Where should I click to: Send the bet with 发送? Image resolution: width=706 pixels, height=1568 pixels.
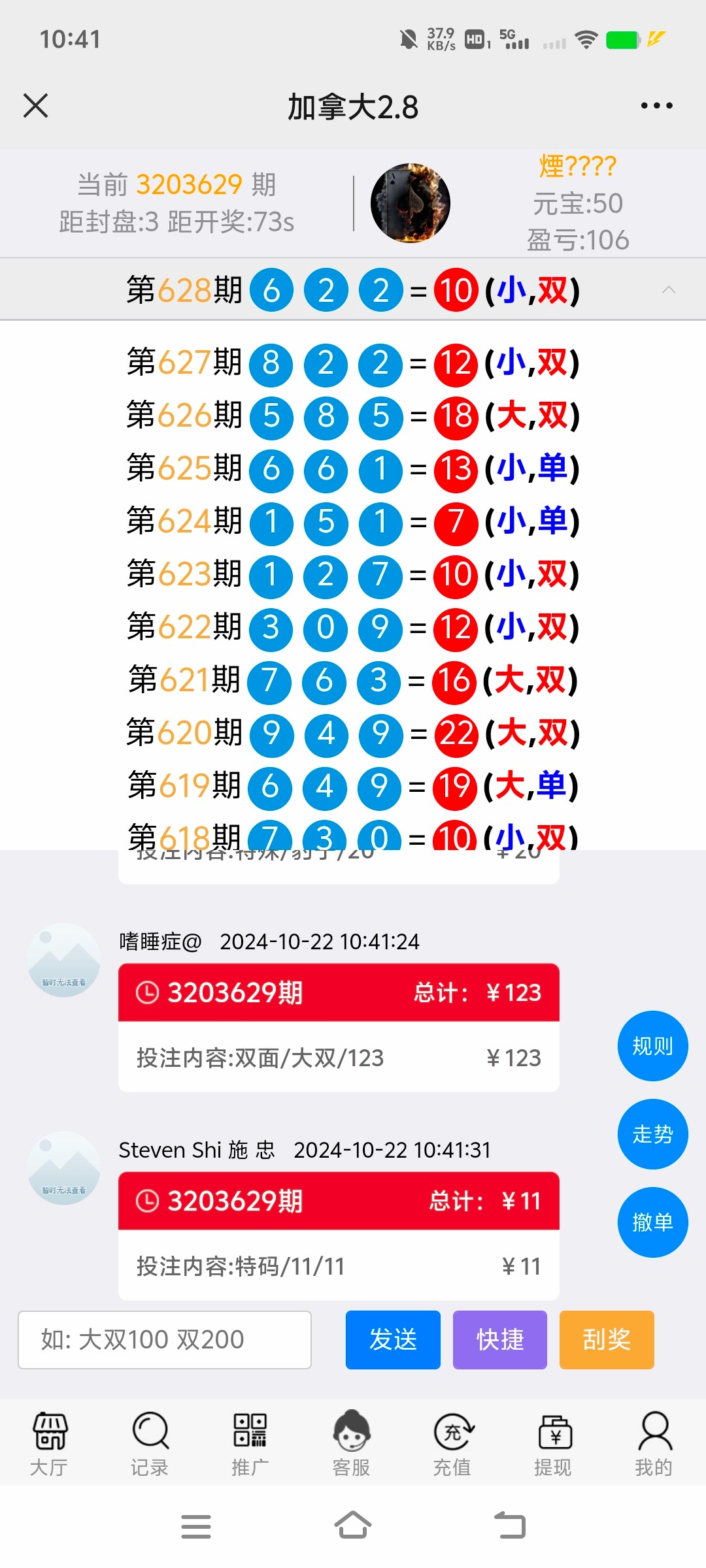[x=393, y=1339]
